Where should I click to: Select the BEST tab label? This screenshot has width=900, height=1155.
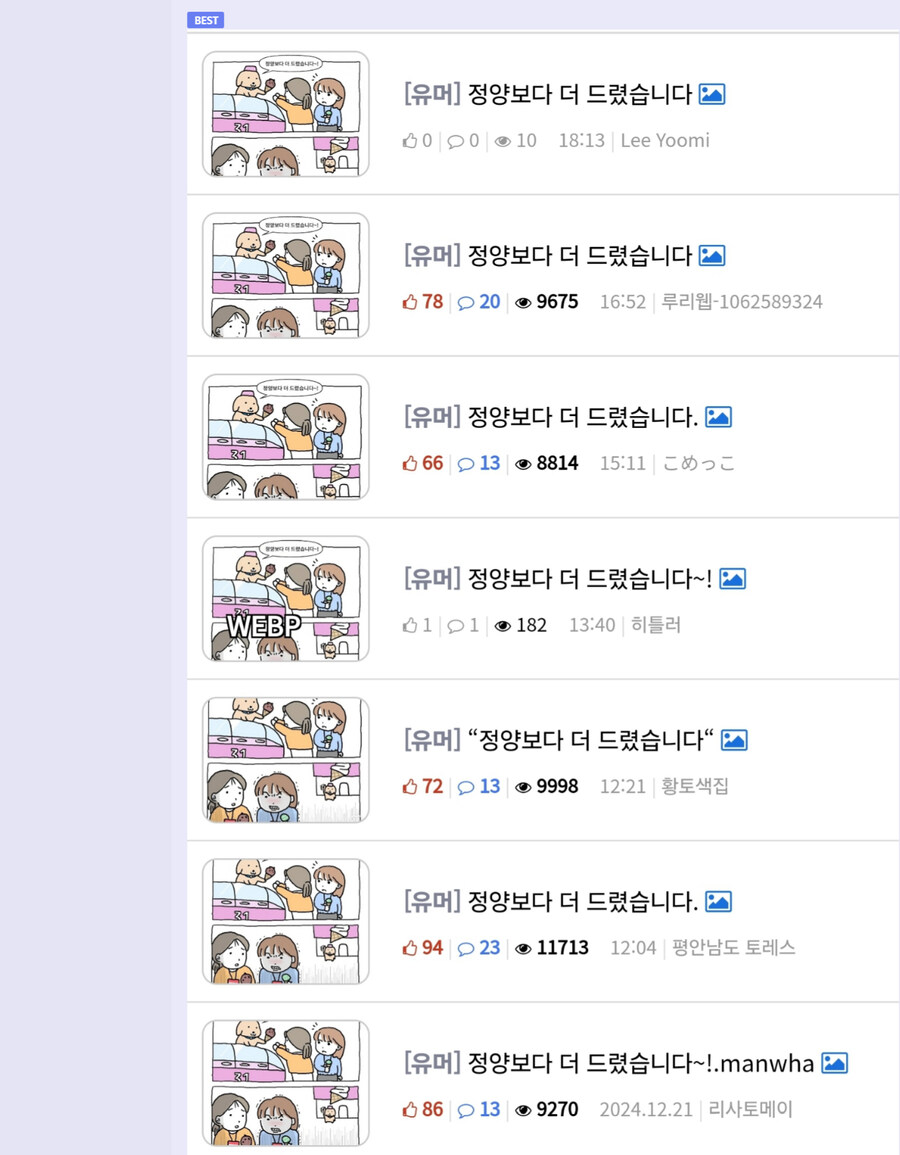point(206,19)
